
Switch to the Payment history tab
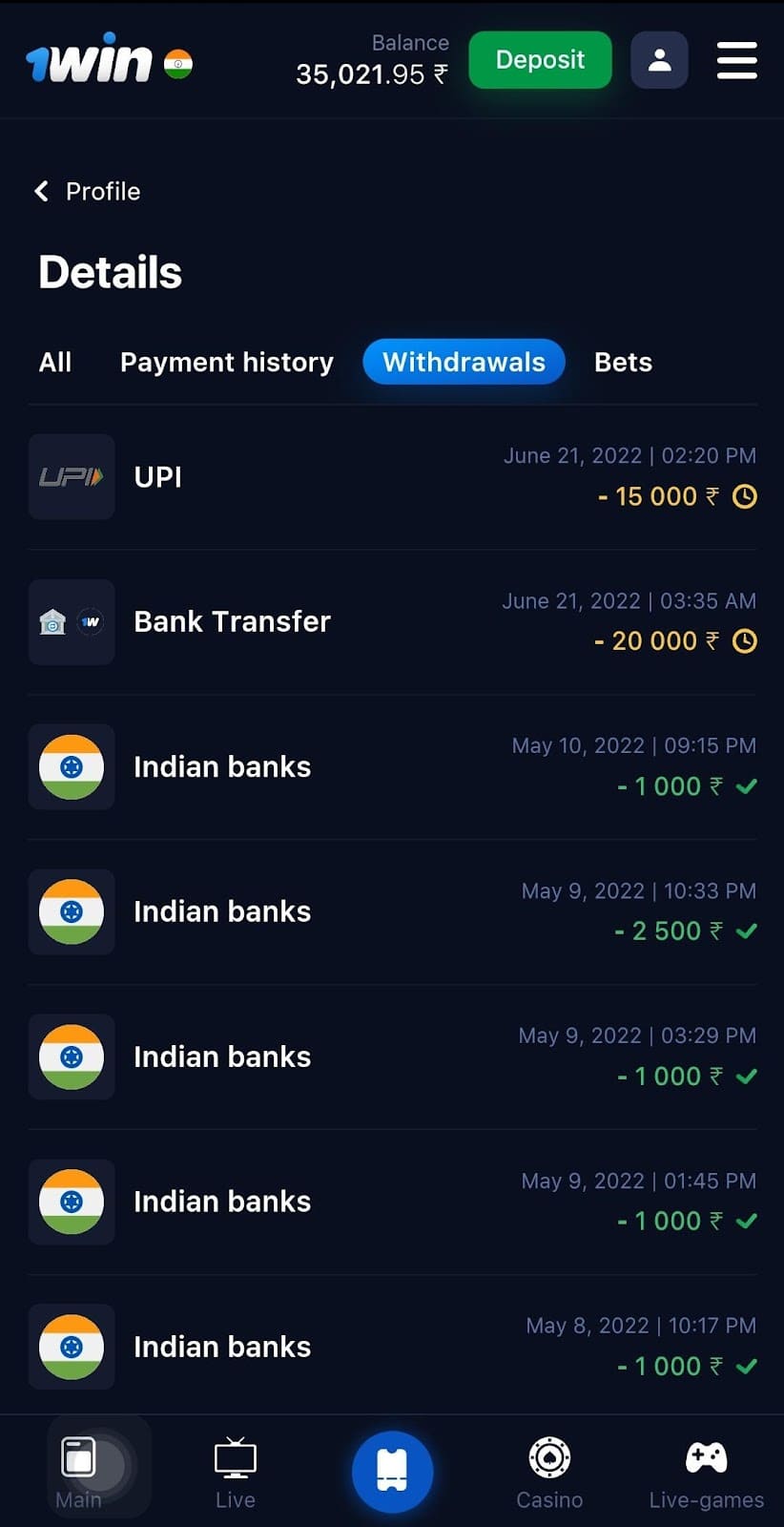pyautogui.click(x=227, y=363)
